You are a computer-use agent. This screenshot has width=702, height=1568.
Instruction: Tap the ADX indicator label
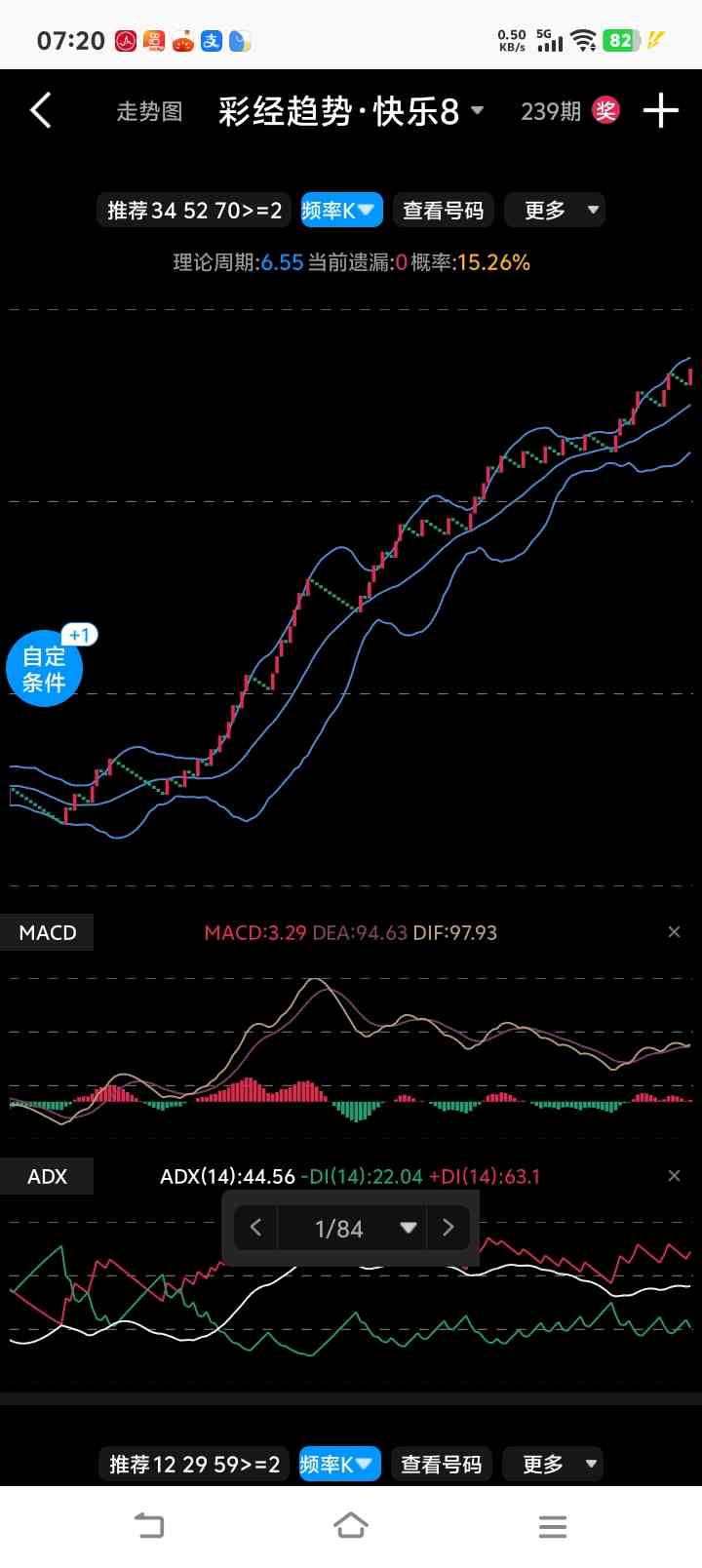click(x=47, y=1177)
